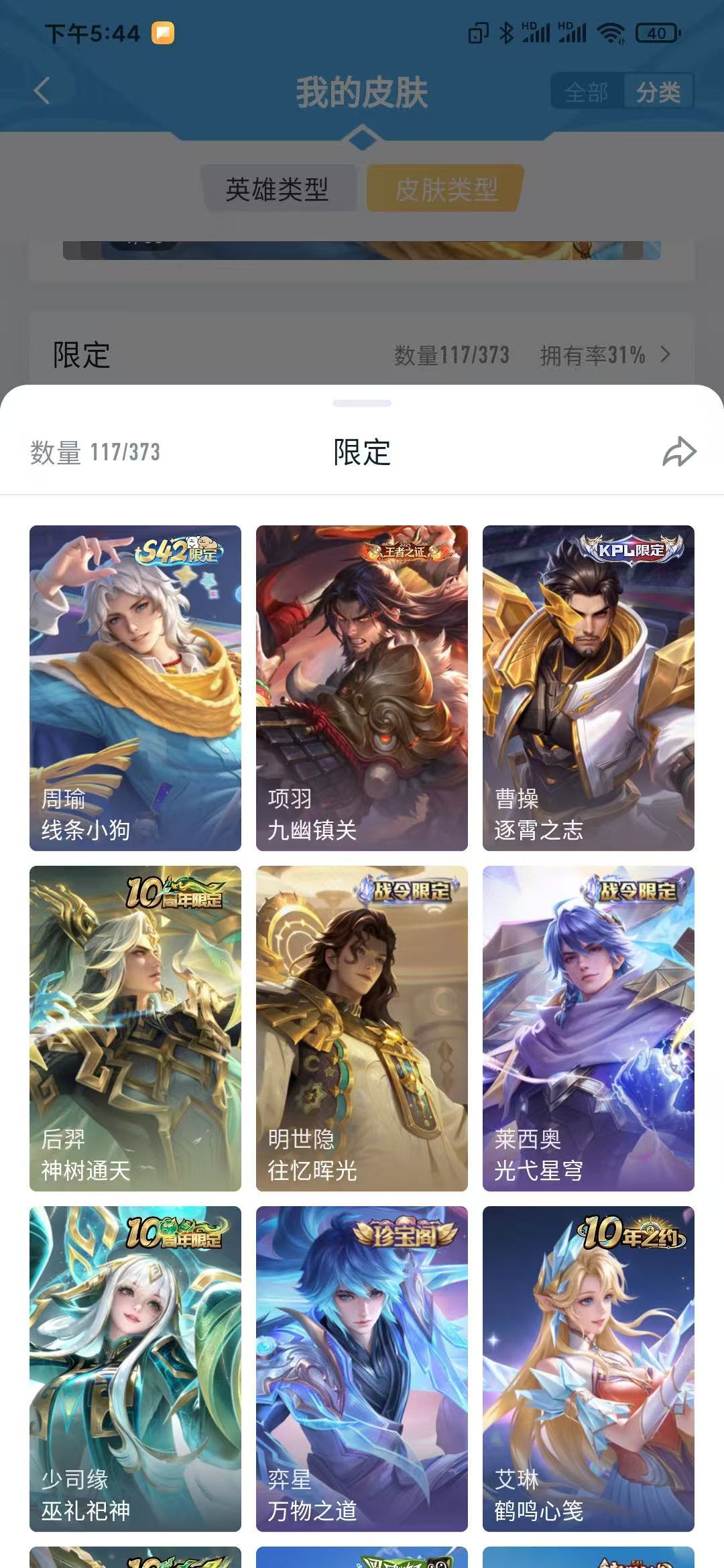Switch to the 全部 view
Viewport: 724px width, 1568px height.
point(586,92)
